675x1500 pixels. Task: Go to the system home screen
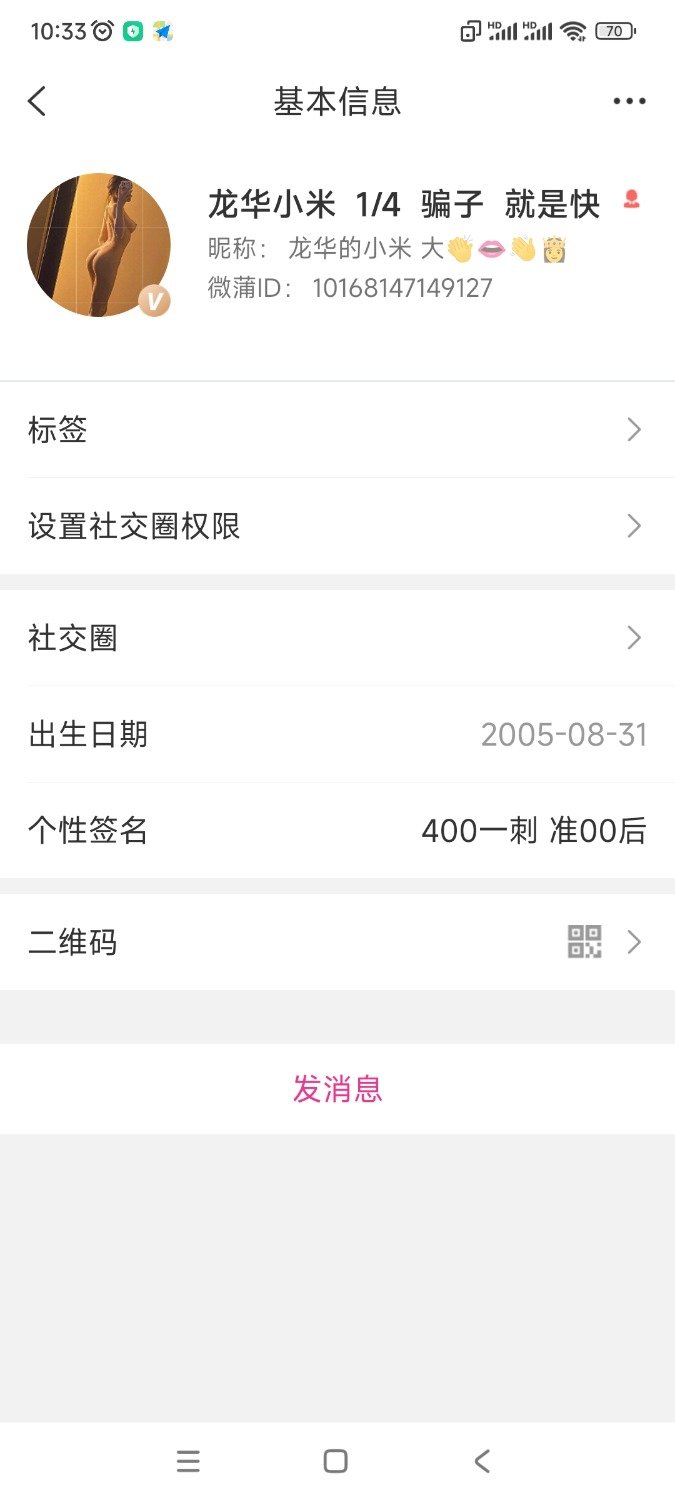pos(336,1461)
